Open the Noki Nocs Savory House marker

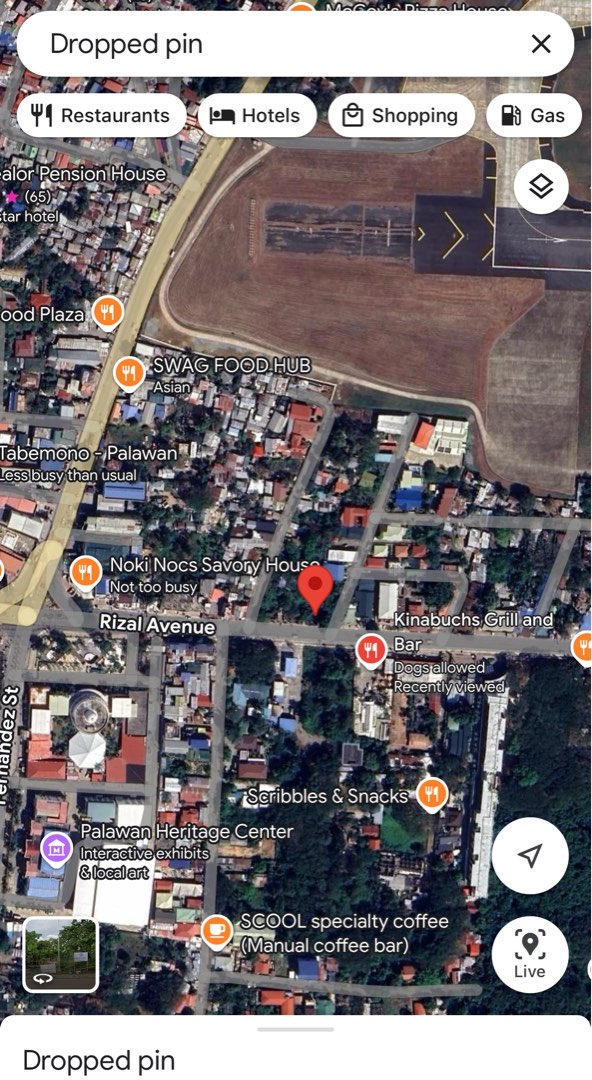(85, 573)
